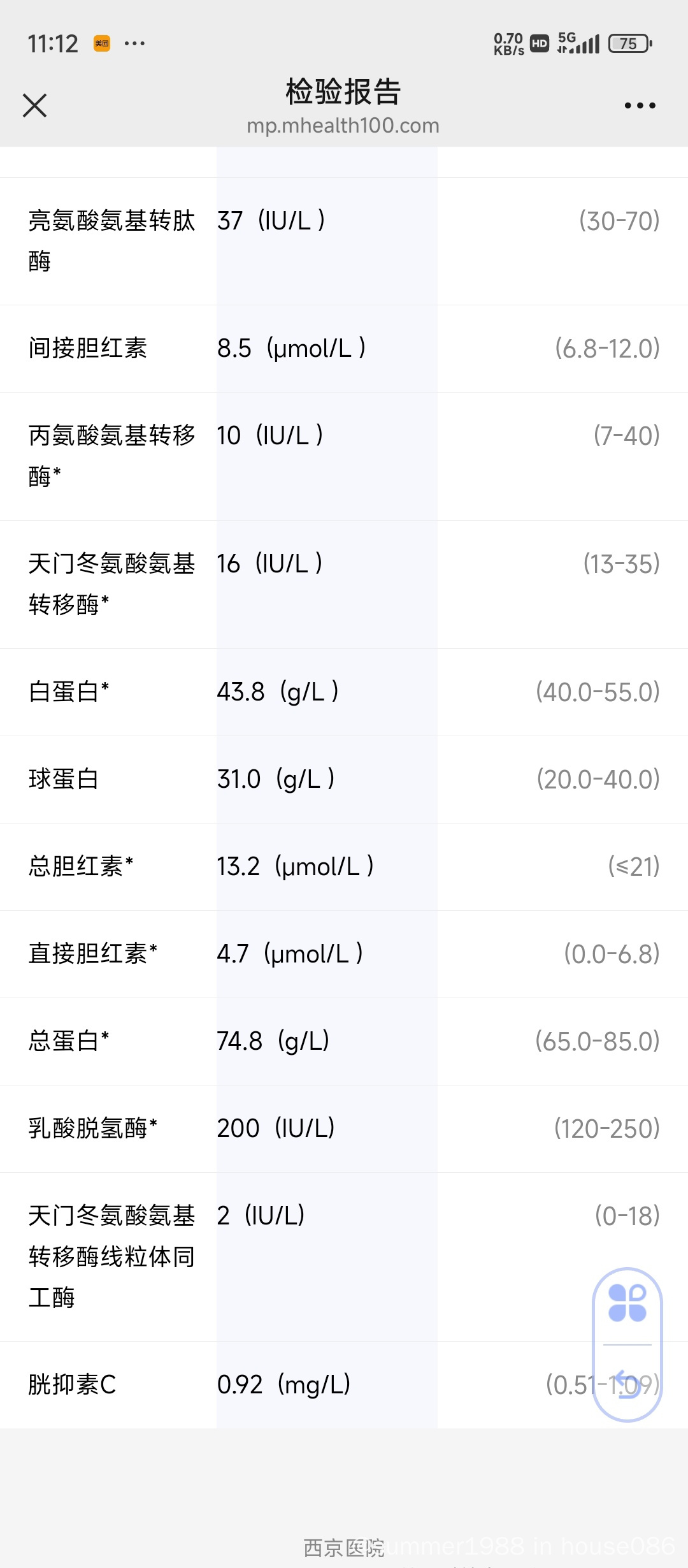
Task: Tap the floating back arrow button
Action: 627,1384
